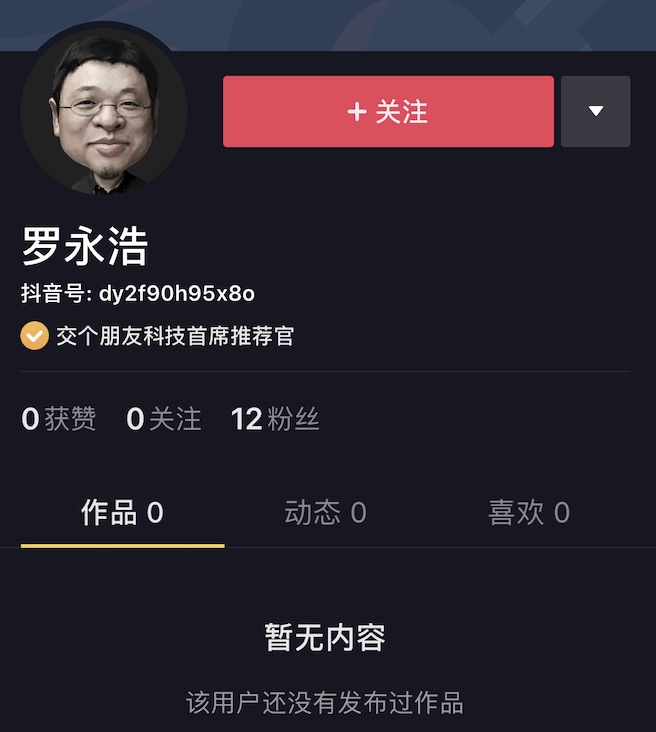Expand the dropdown arrow beside 关注

[x=596, y=112]
